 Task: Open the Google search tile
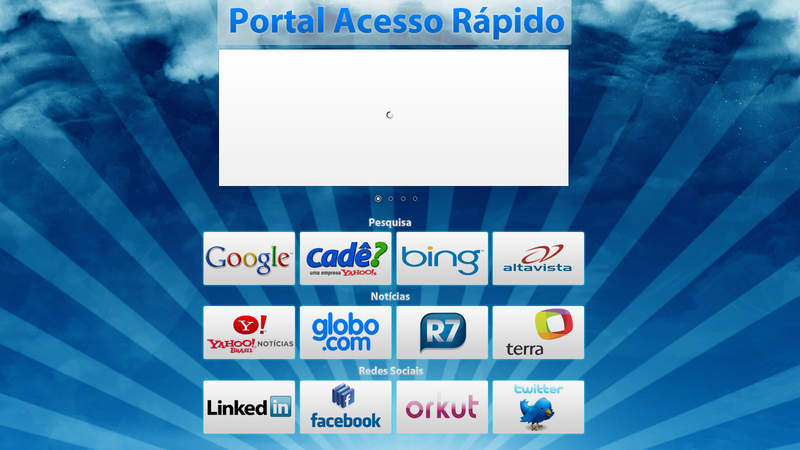click(x=249, y=259)
